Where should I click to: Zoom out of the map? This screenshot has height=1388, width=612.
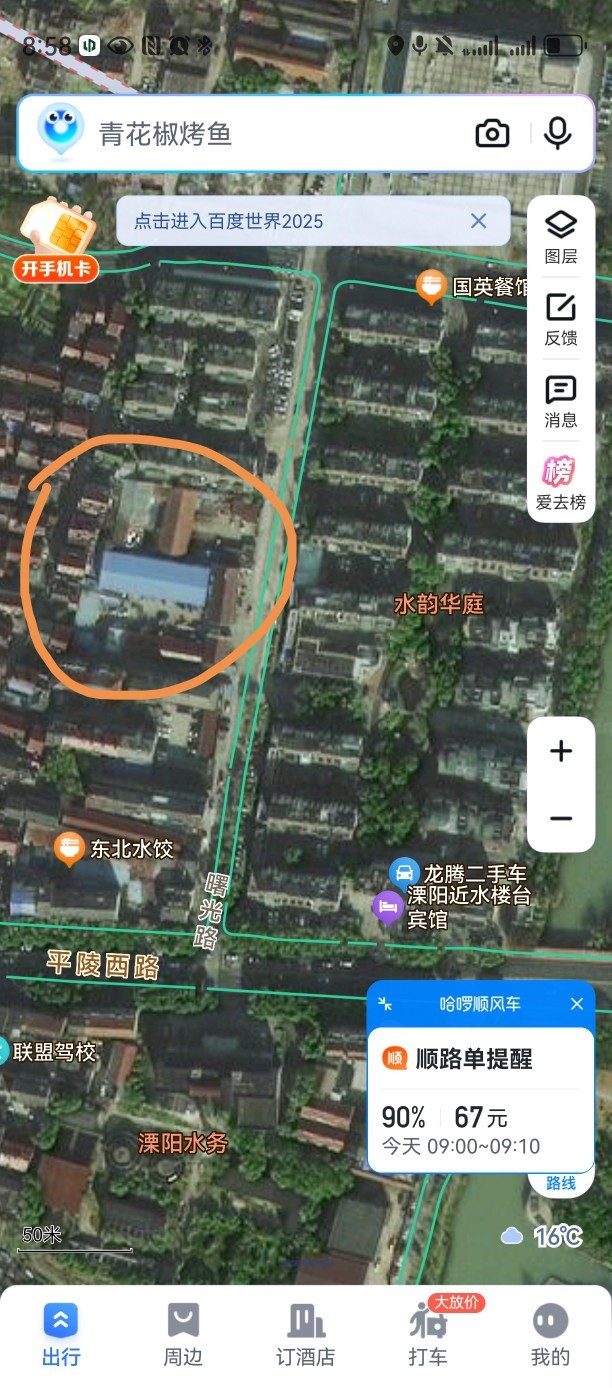tap(561, 819)
